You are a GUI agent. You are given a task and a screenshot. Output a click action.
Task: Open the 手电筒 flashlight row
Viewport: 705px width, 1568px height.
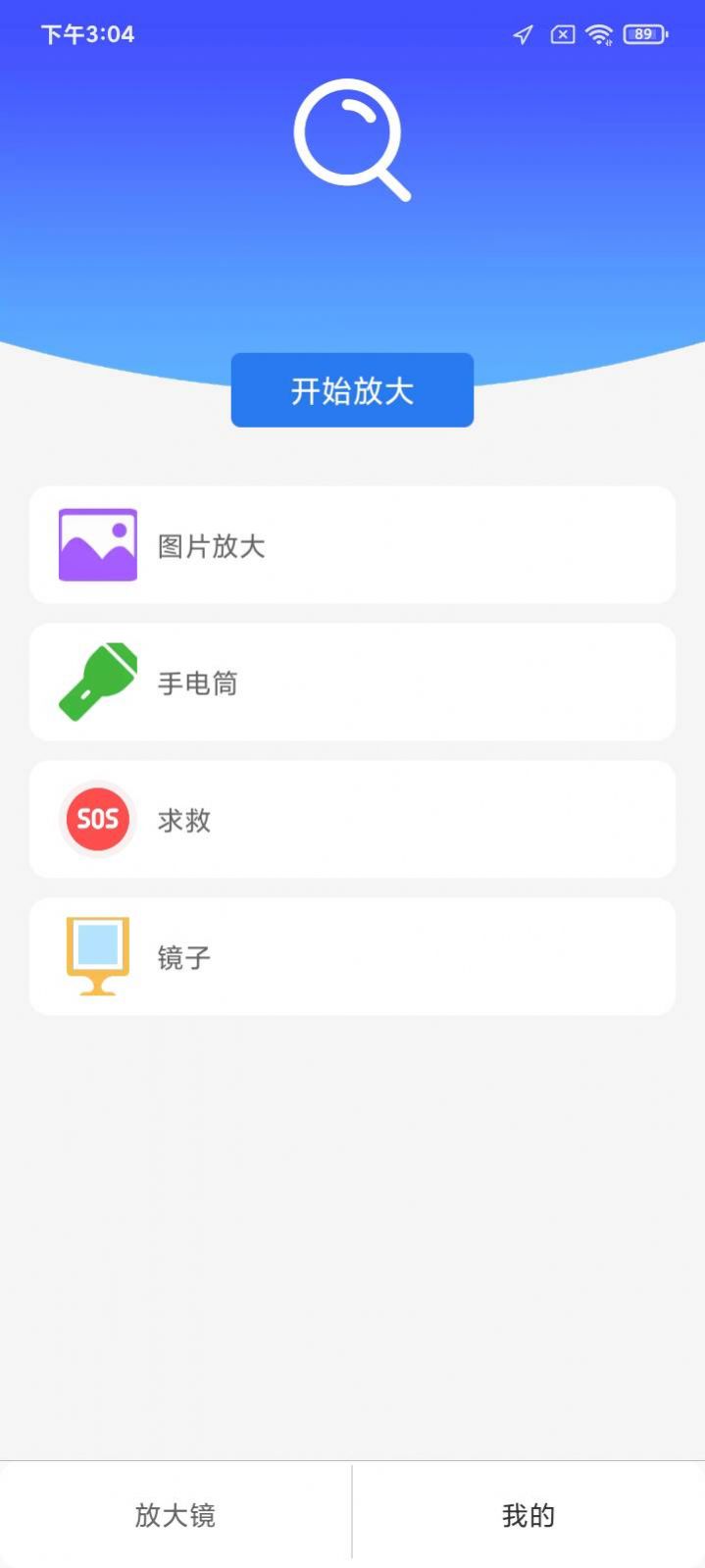click(x=352, y=683)
